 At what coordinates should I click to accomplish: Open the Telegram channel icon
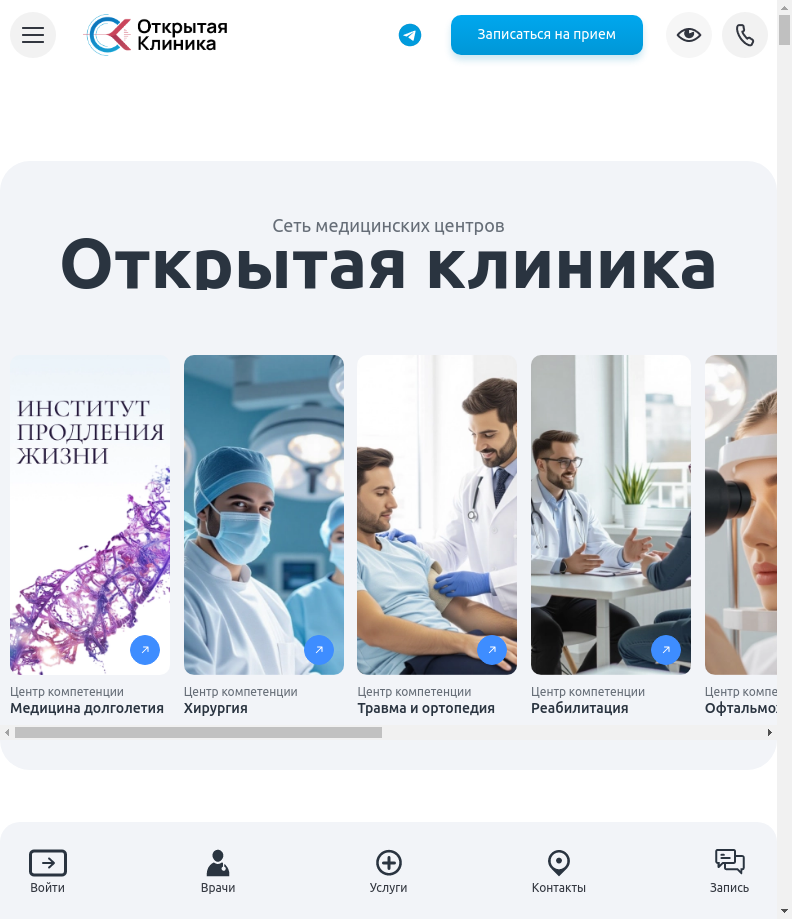(410, 35)
